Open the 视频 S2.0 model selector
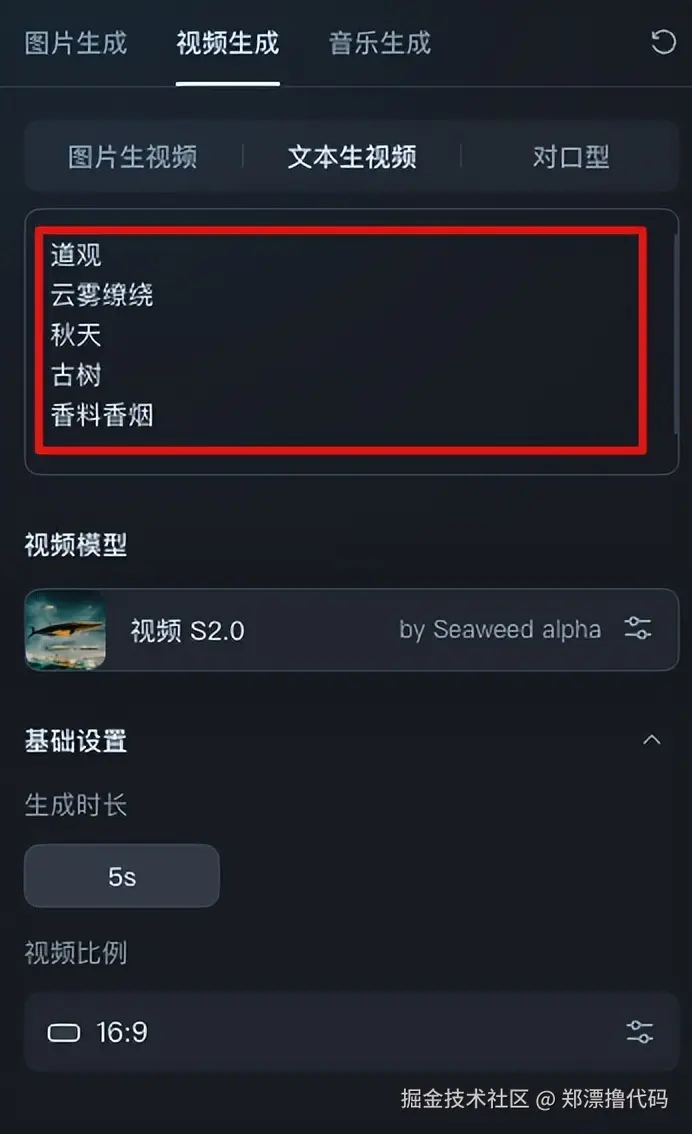The image size is (692, 1134). pyautogui.click(x=351, y=630)
